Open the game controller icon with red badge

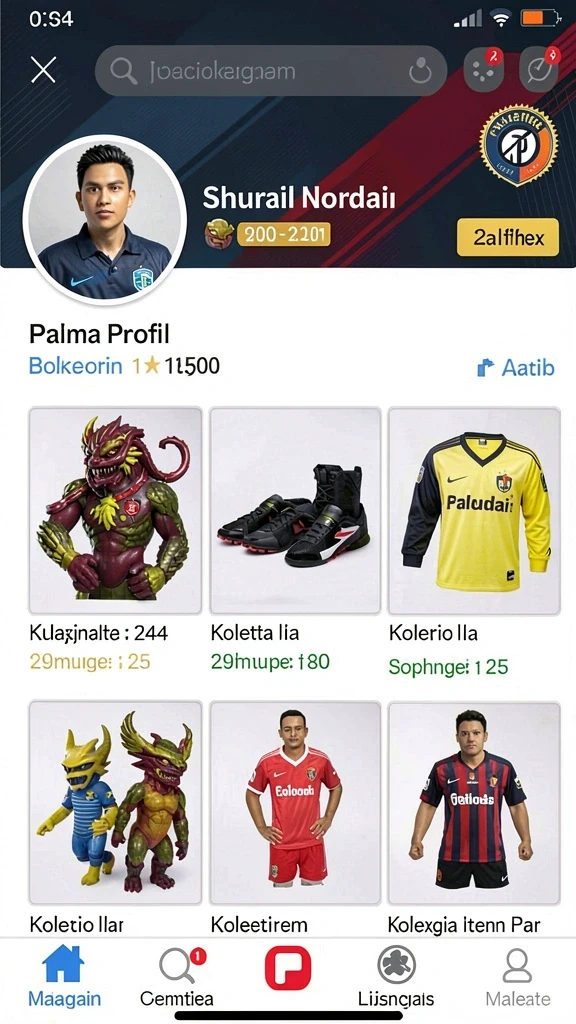tap(484, 70)
